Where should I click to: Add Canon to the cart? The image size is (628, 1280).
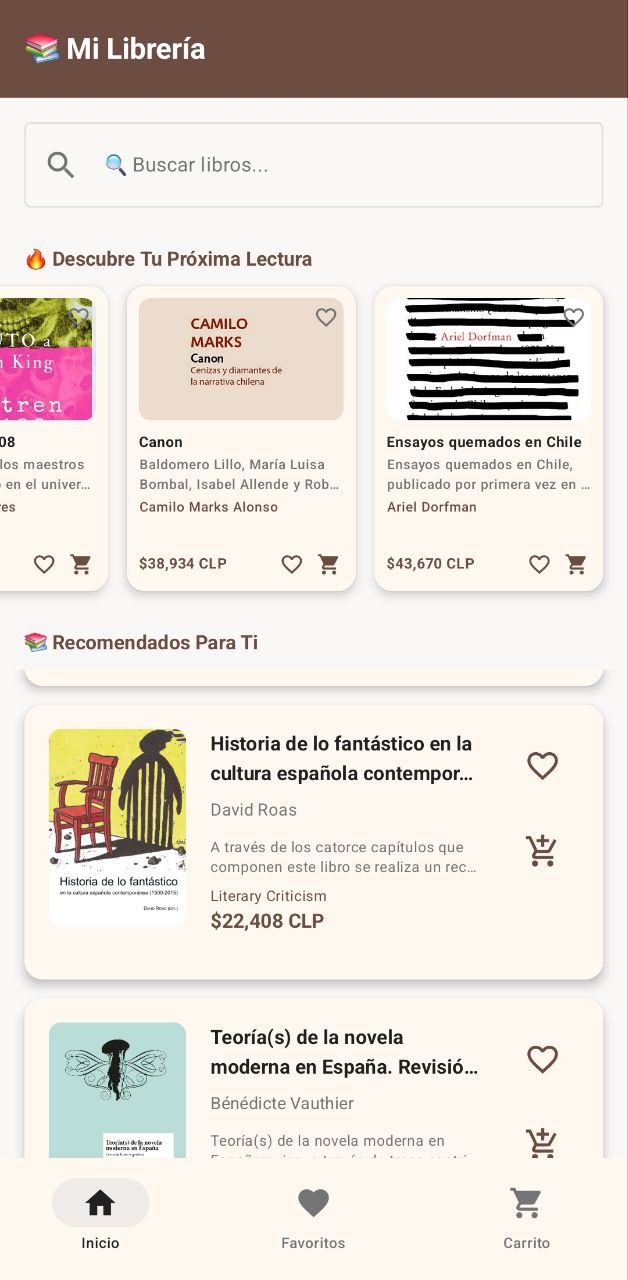tap(328, 564)
